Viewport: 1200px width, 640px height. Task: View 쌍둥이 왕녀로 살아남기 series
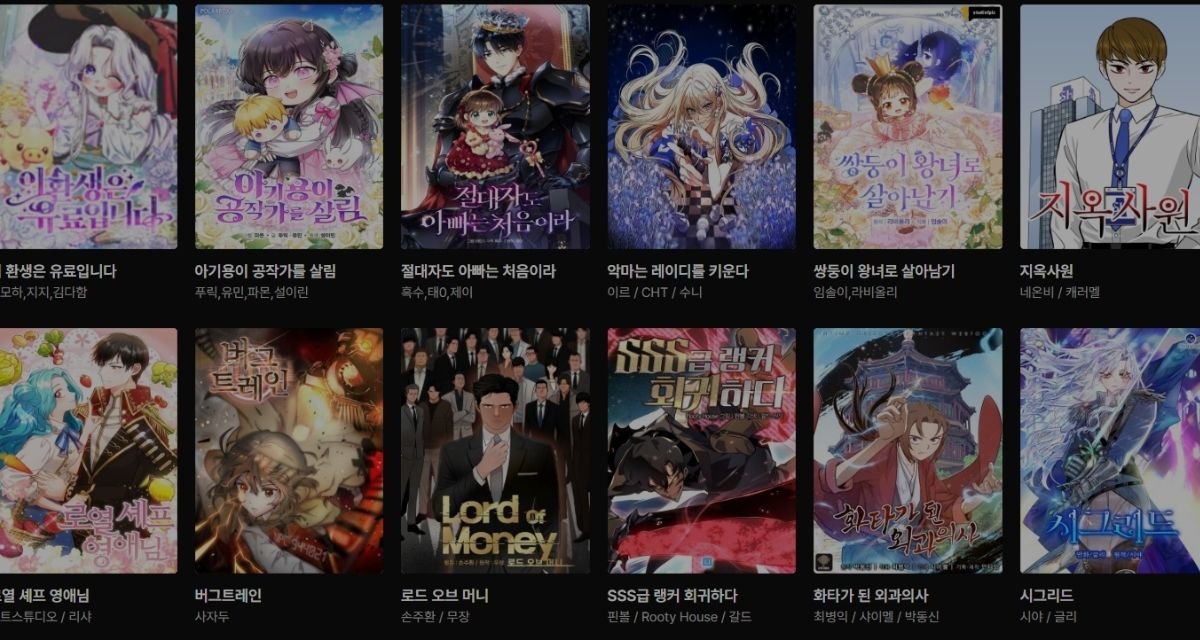[907, 127]
